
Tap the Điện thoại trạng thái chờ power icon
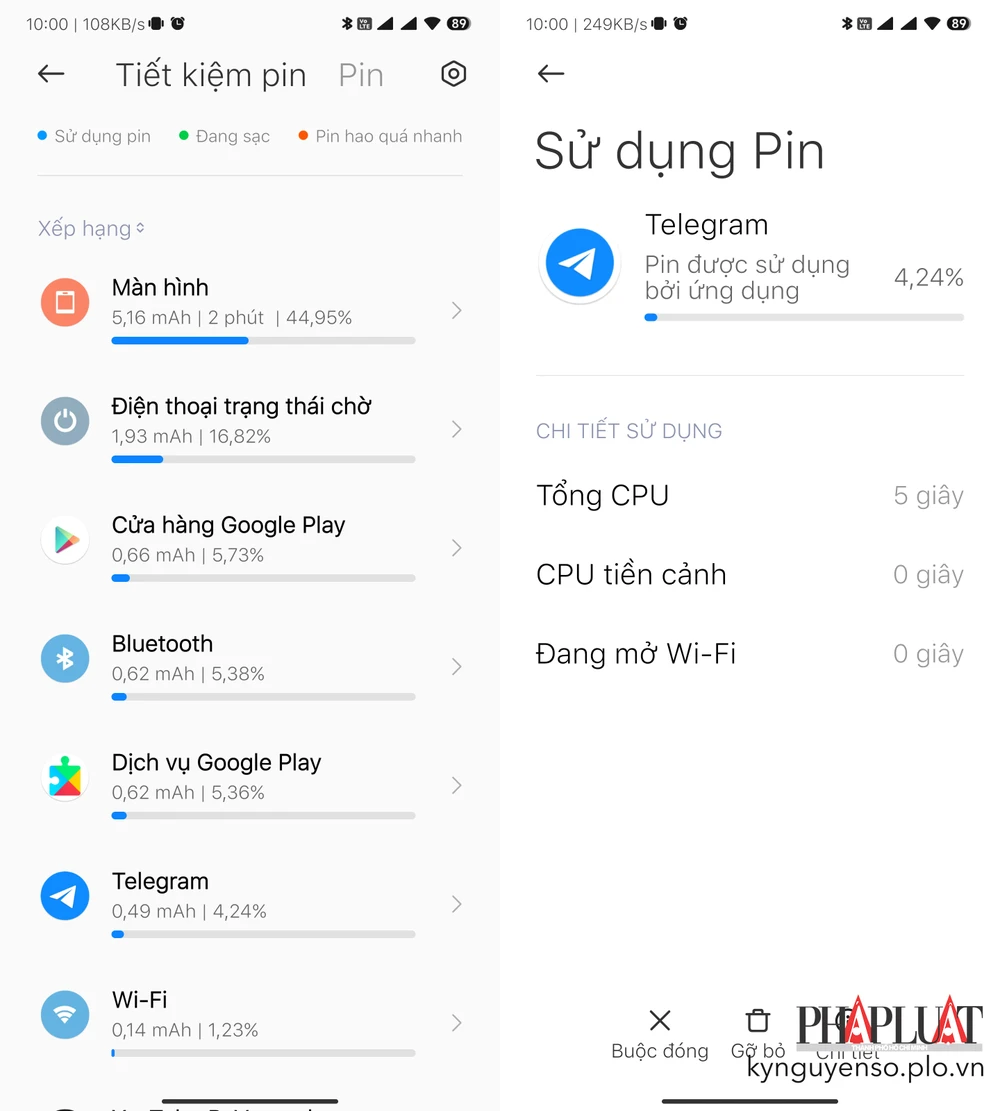65,421
